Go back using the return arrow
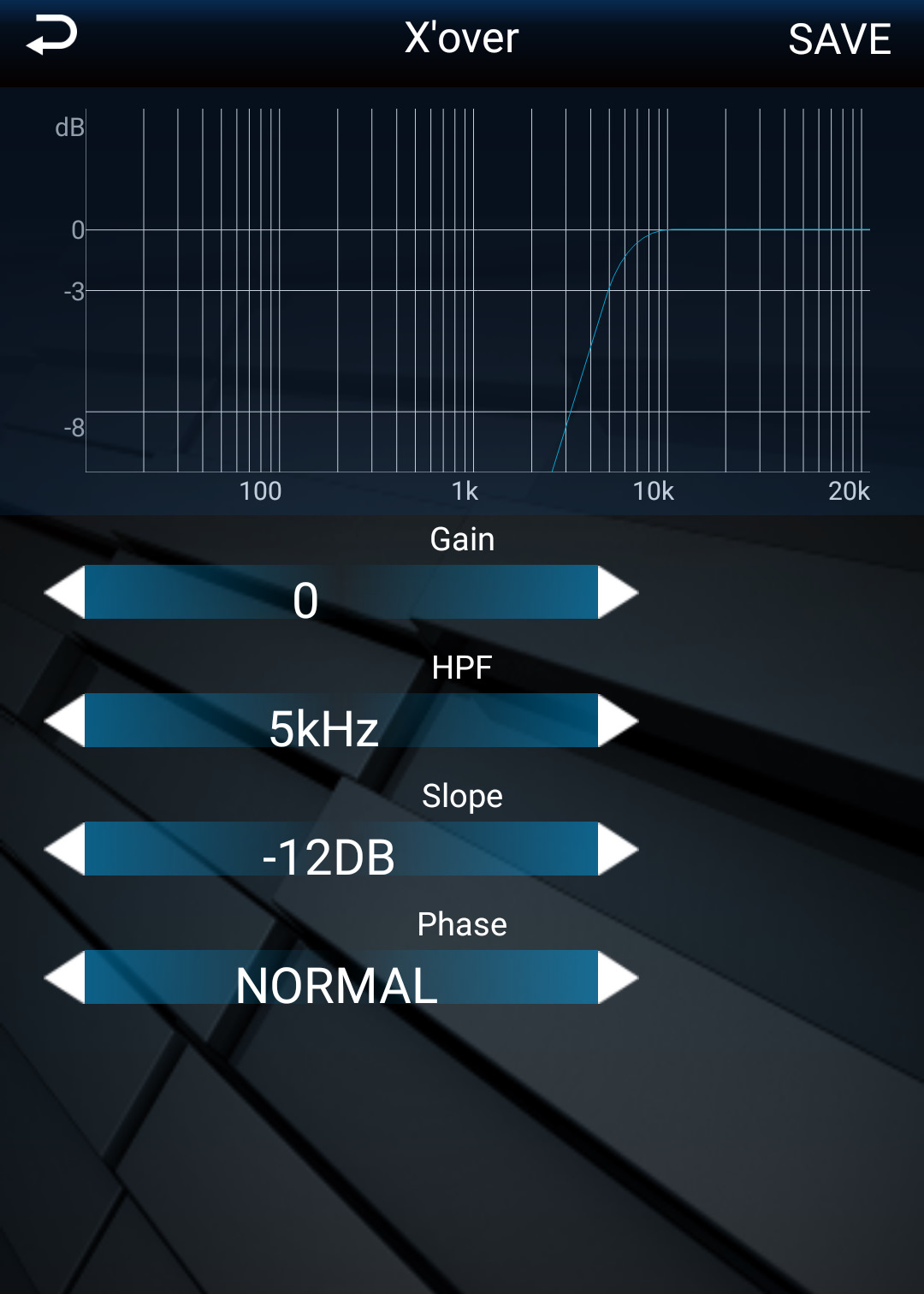 (51, 37)
